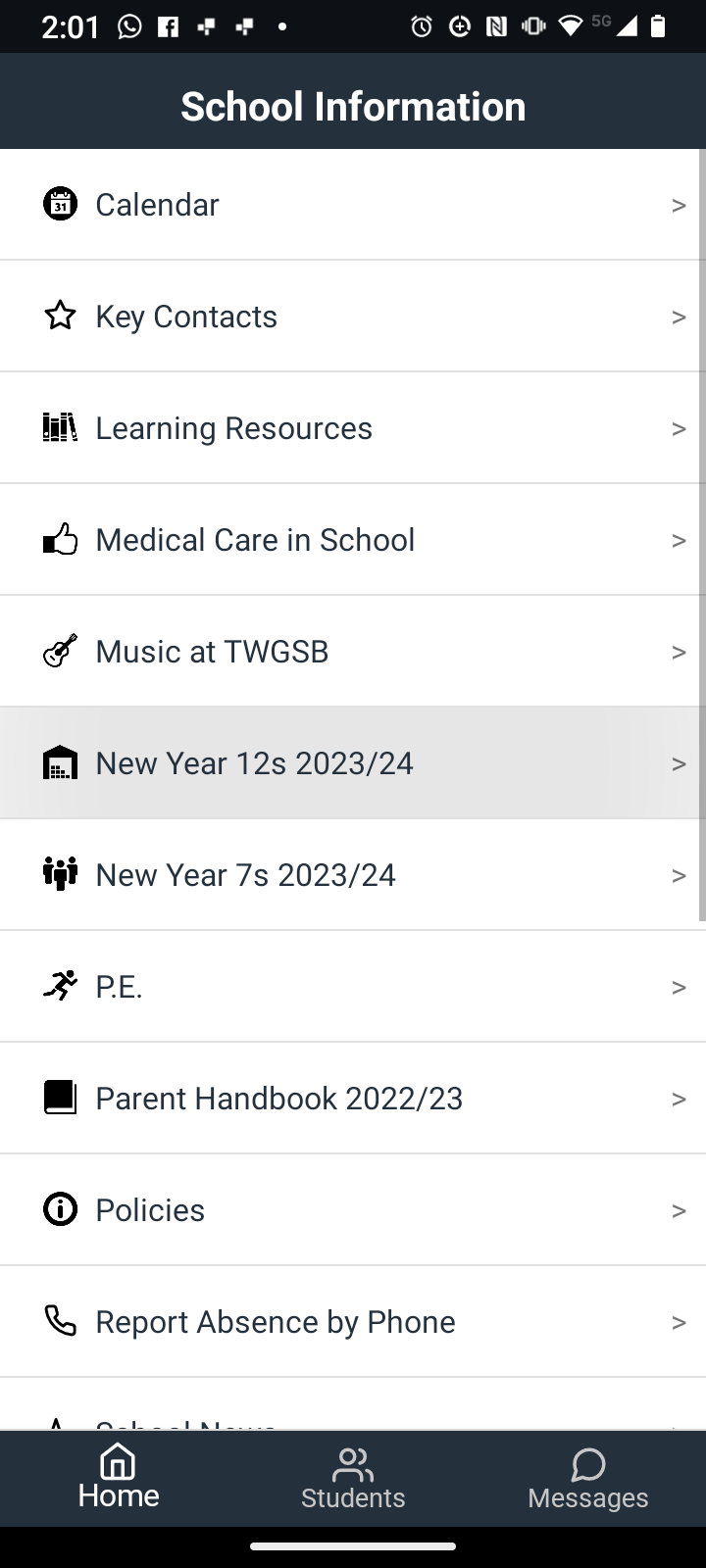Go to the Messages tab
The height and width of the screenshot is (1568, 706).
[588, 1478]
